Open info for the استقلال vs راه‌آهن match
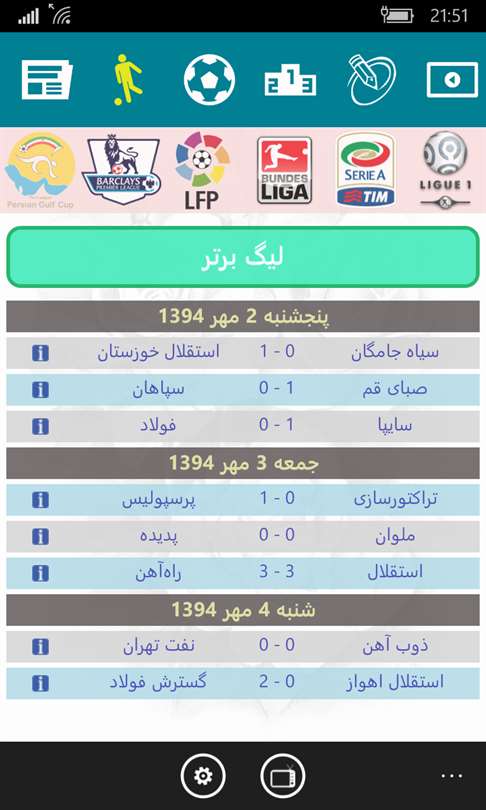The width and height of the screenshot is (486, 810). pyautogui.click(x=40, y=573)
